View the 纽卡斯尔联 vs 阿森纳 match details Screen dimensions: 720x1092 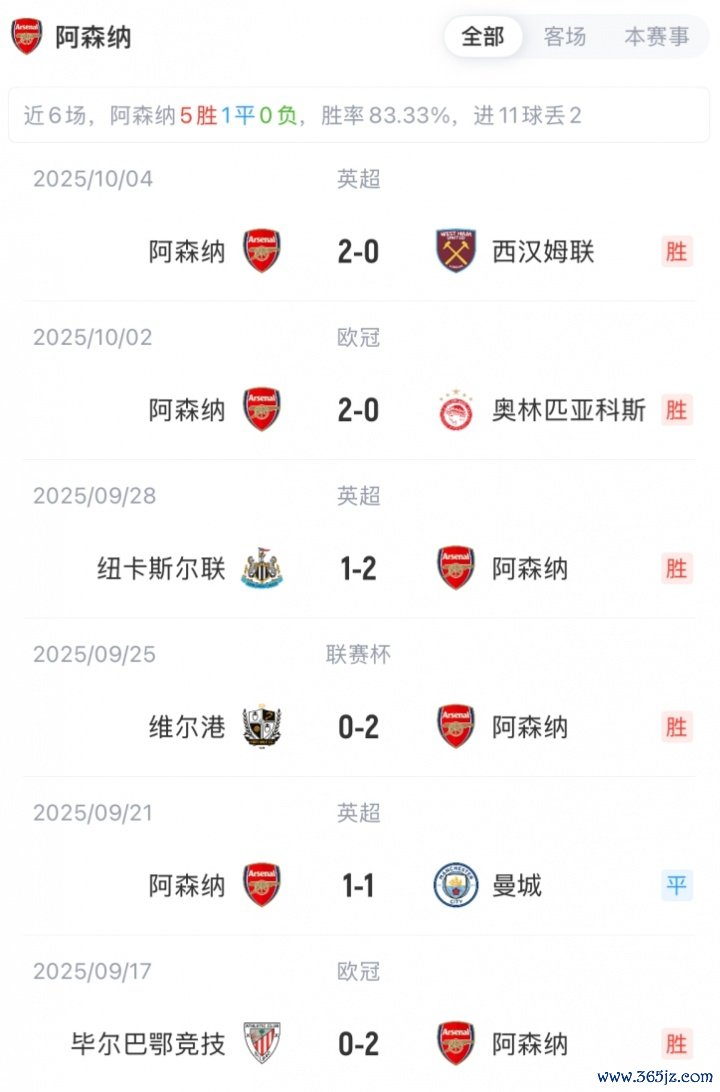[358, 568]
